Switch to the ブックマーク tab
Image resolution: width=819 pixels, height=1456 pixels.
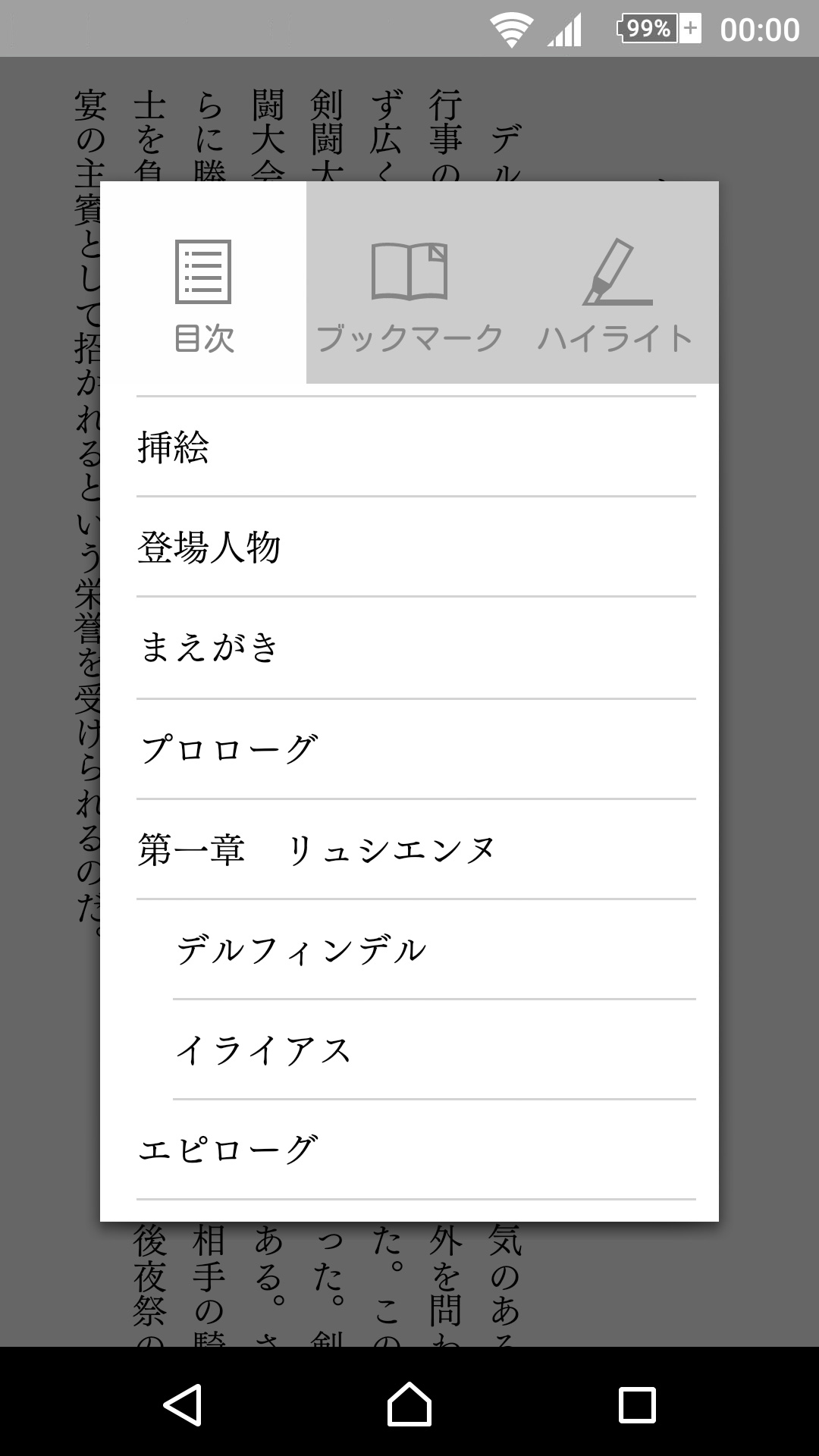tap(409, 282)
